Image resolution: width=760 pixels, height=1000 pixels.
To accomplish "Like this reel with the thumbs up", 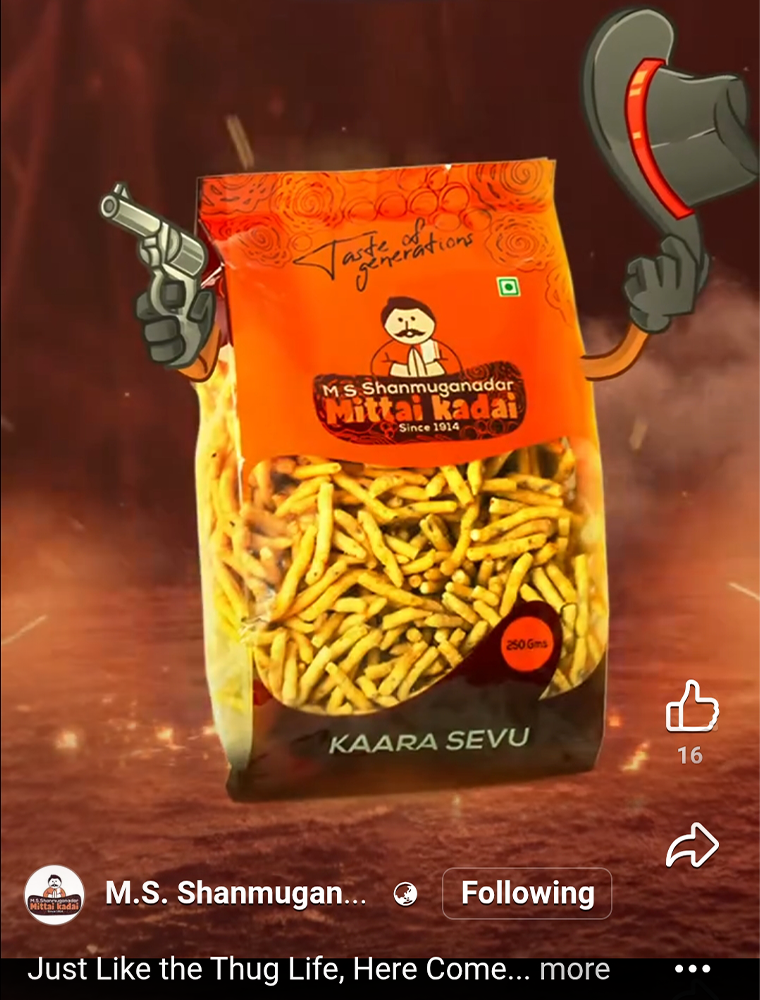I will pyautogui.click(x=692, y=707).
